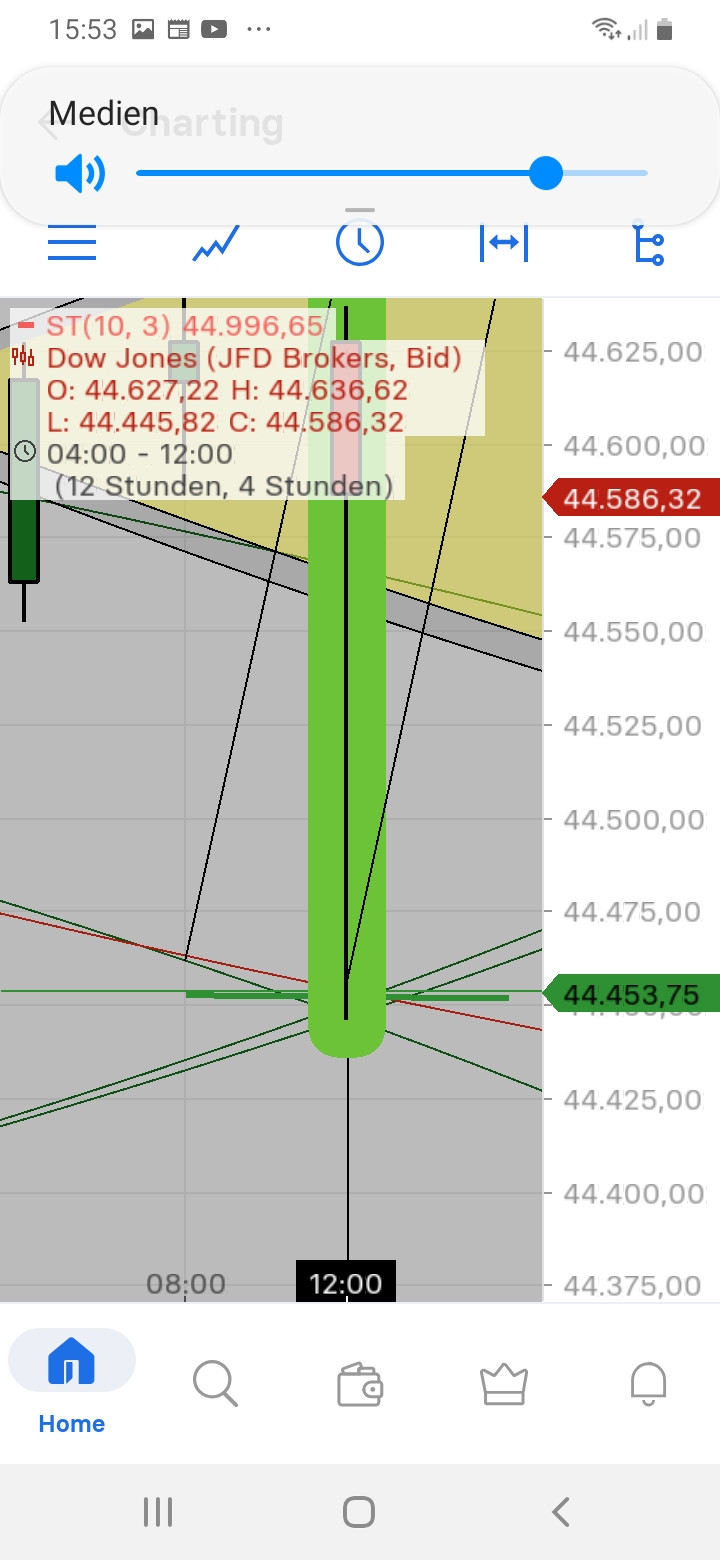Screen dimensions: 720x1560
Task: Tap the horizontal fit width icon
Action: pyautogui.click(x=504, y=244)
